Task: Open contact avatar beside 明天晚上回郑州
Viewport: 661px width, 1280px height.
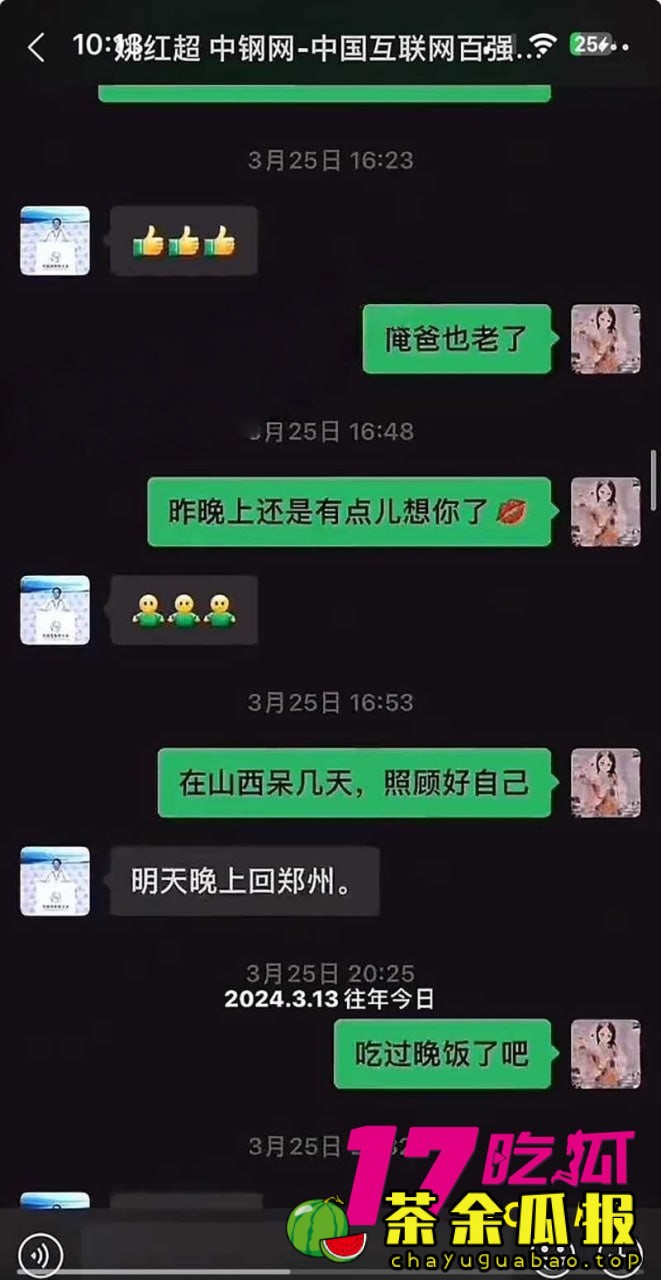Action: coord(55,881)
